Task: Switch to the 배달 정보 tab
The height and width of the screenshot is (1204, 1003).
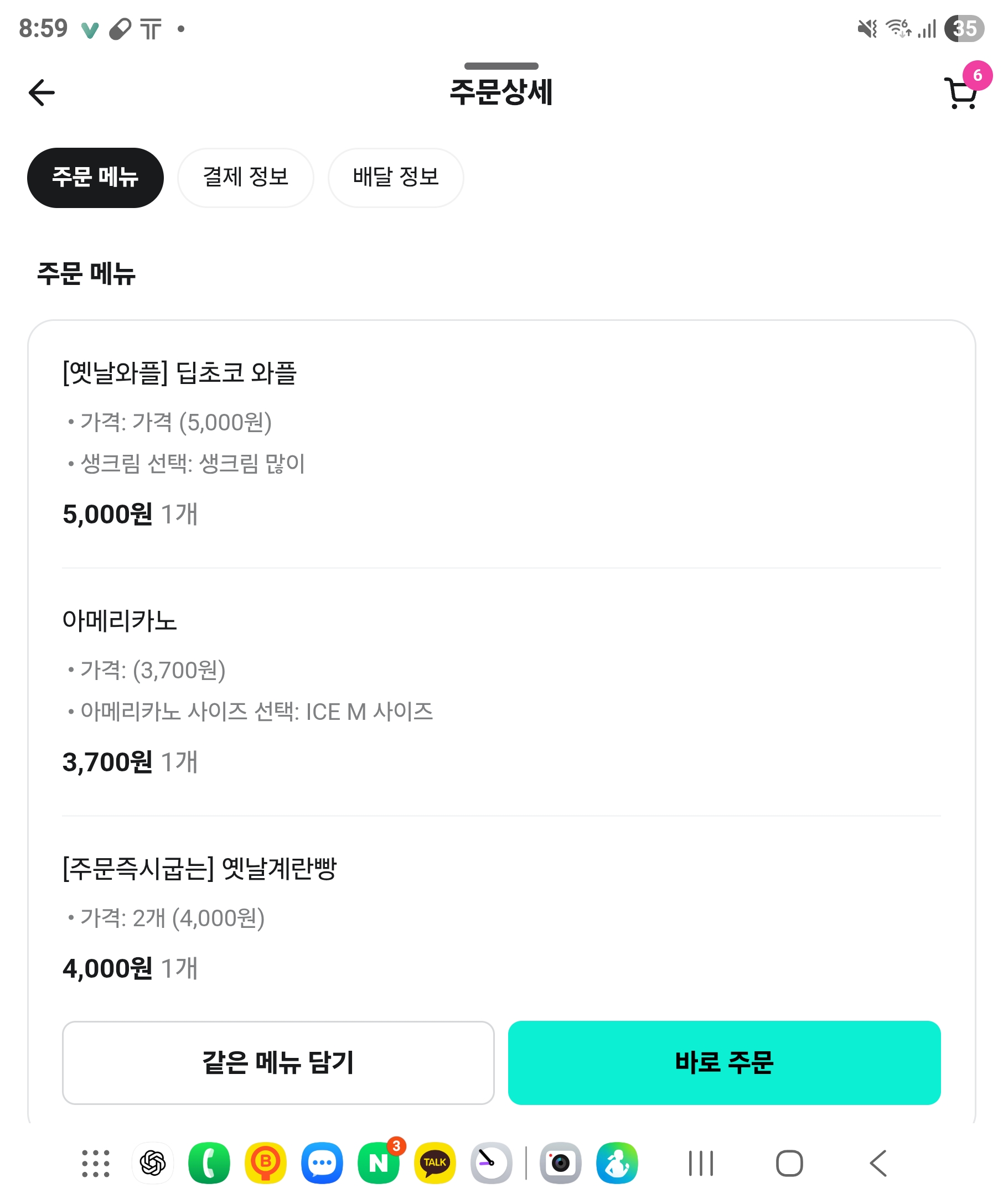Action: [x=396, y=177]
